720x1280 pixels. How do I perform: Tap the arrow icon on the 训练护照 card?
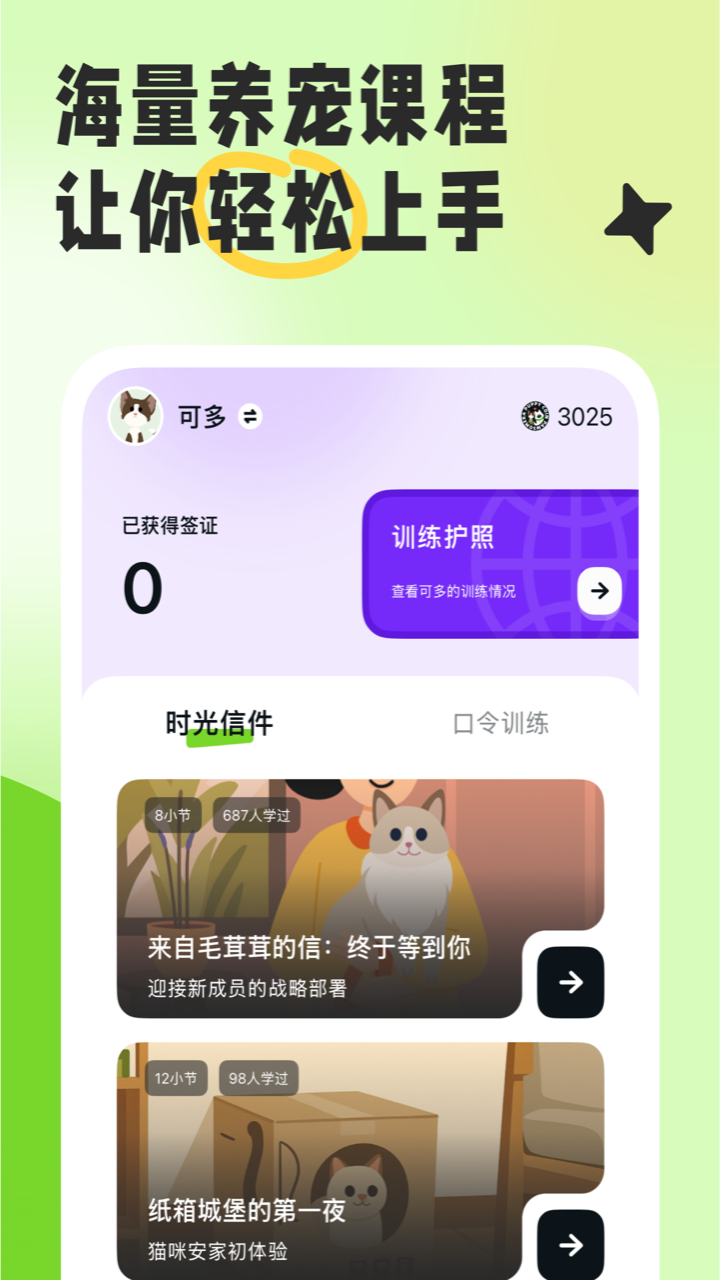(x=598, y=590)
